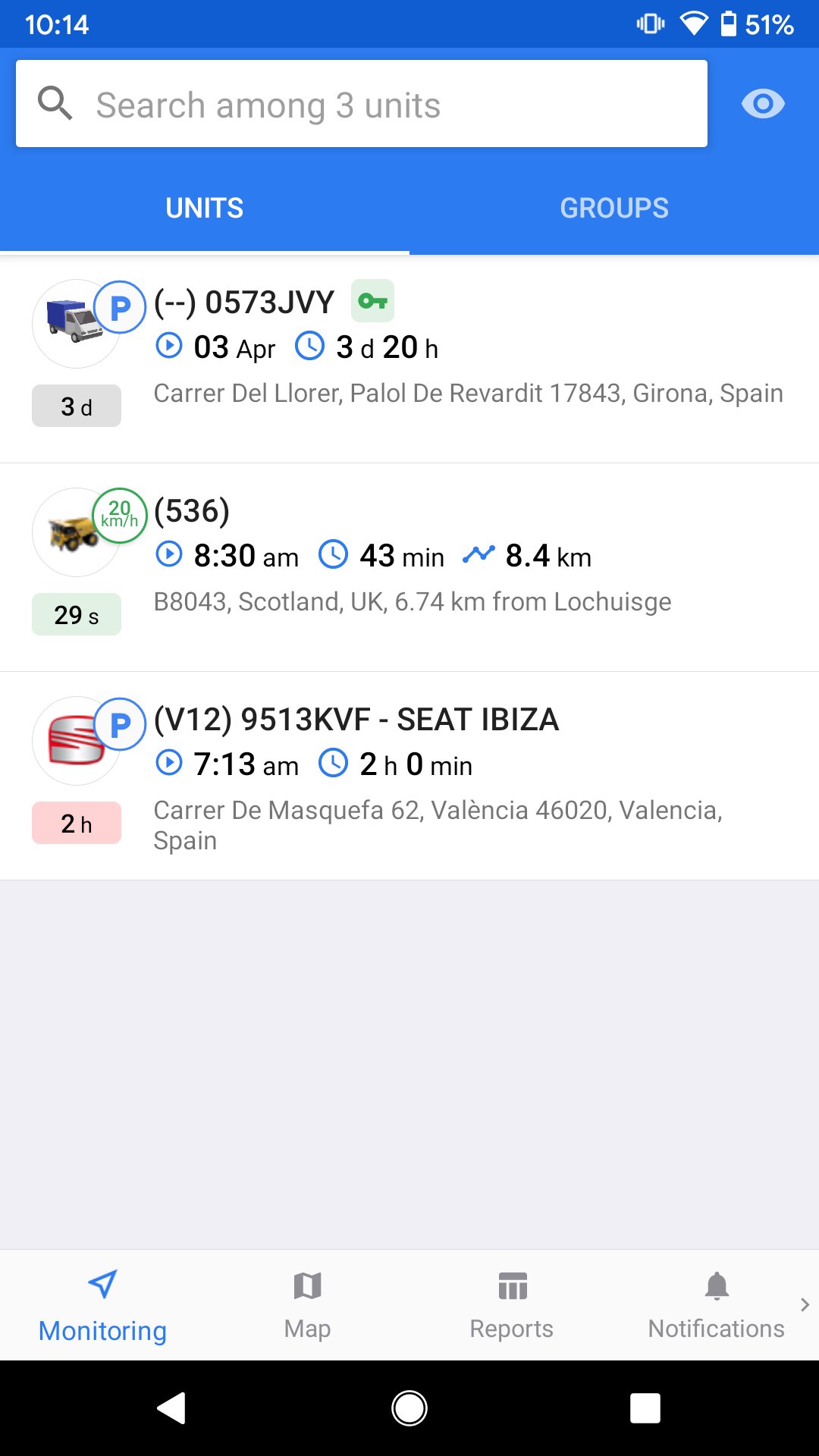Click the playback arrow beside 8:30 am
819x1456 pixels.
(x=170, y=556)
